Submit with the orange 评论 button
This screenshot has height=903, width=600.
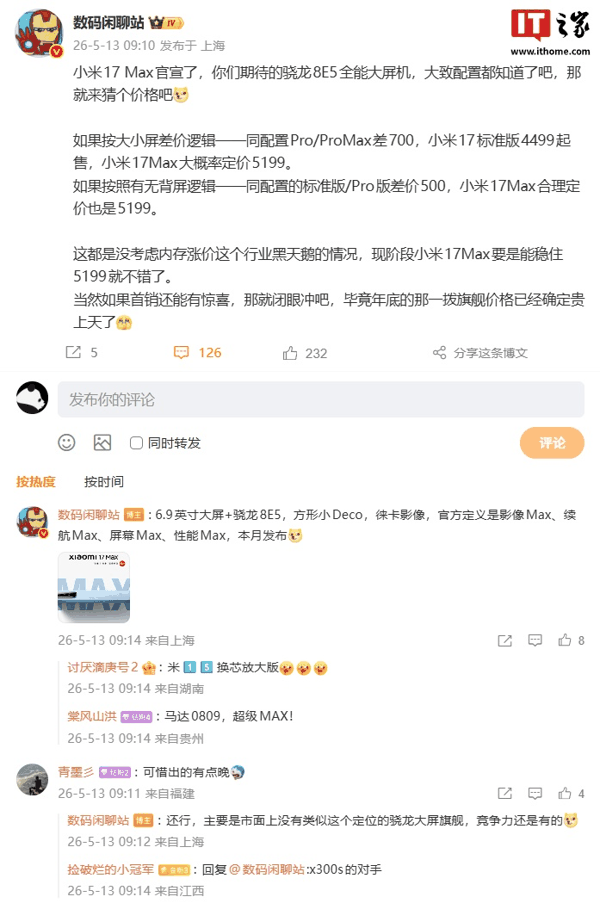click(x=552, y=443)
